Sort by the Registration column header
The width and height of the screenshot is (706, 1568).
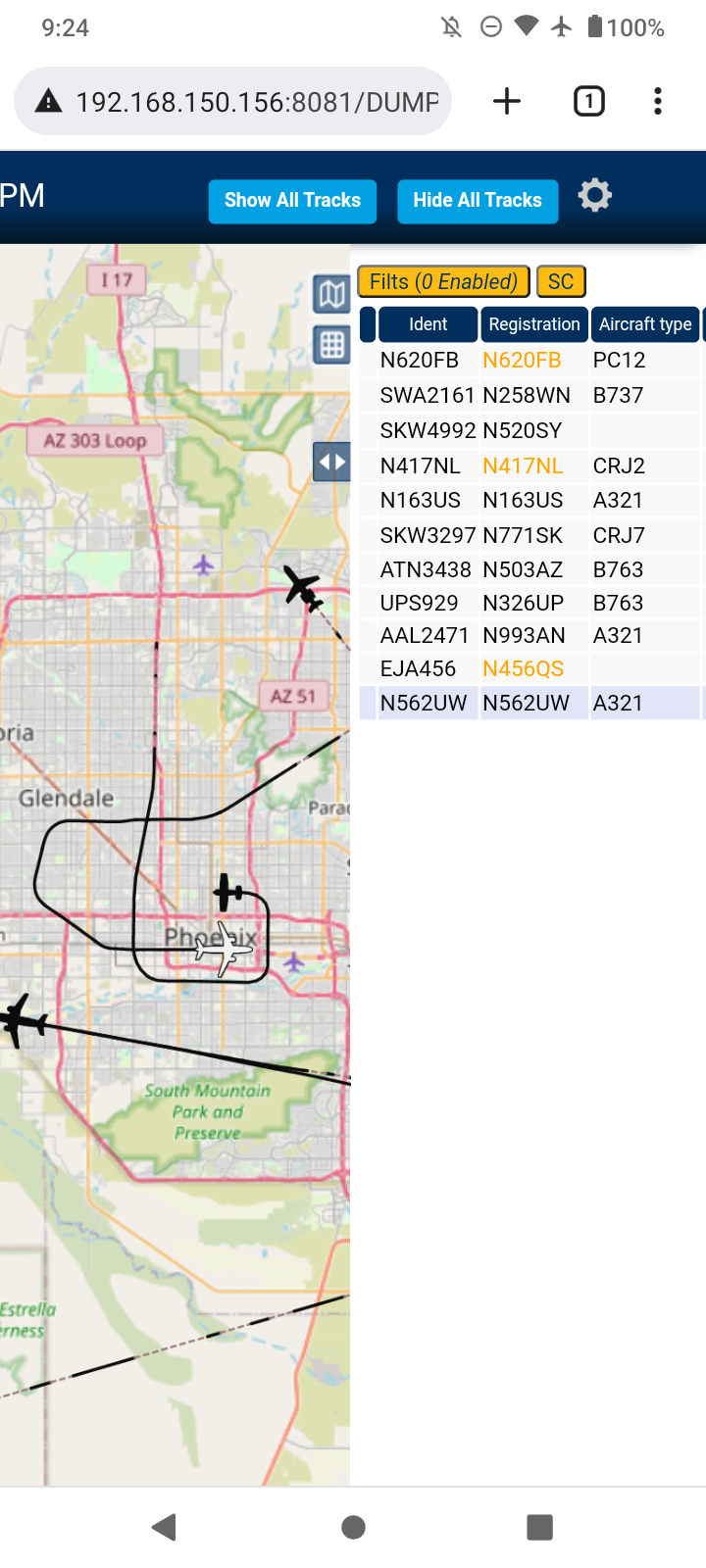[534, 324]
